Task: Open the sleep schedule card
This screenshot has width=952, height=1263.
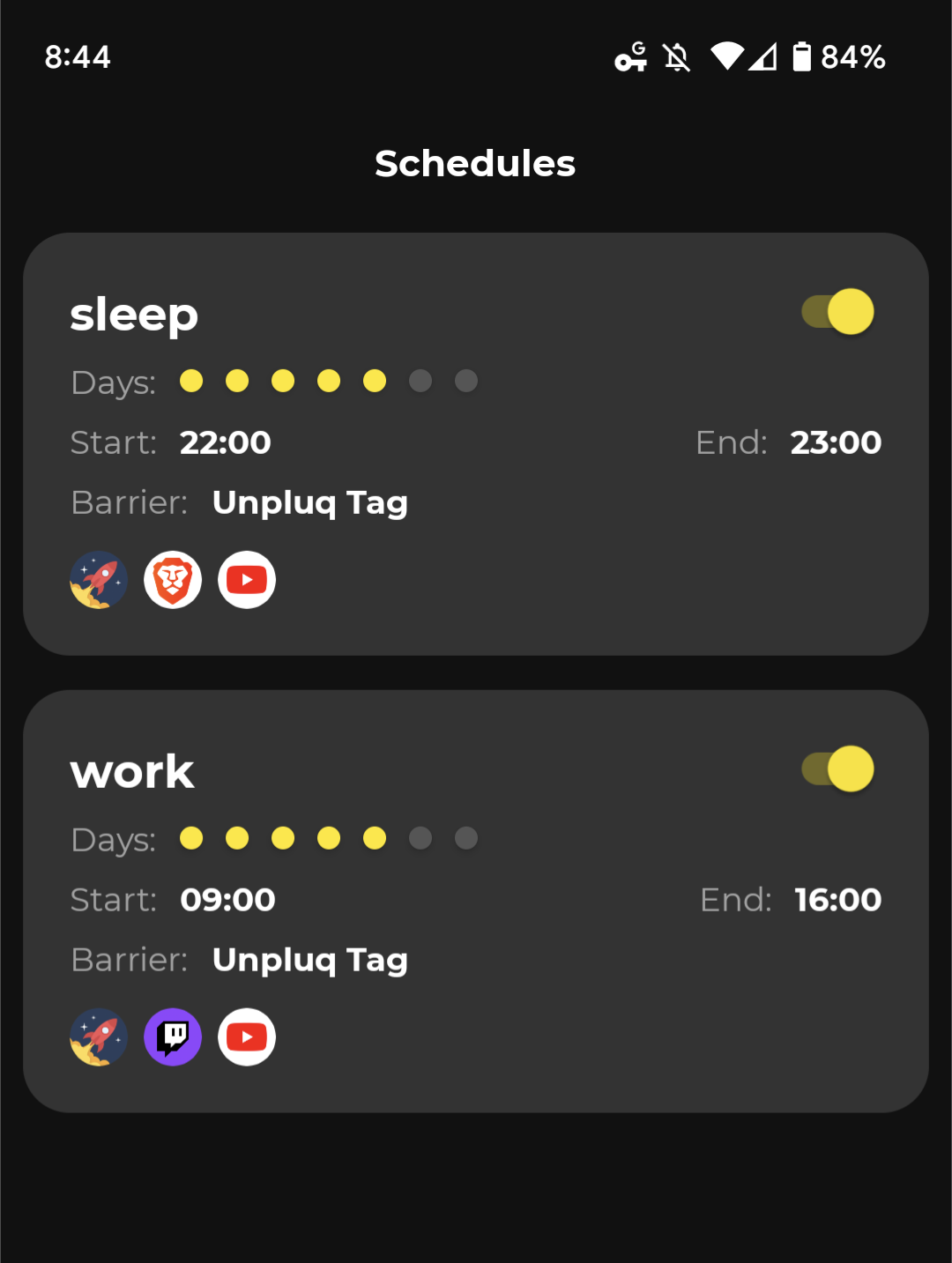Action: (x=476, y=442)
